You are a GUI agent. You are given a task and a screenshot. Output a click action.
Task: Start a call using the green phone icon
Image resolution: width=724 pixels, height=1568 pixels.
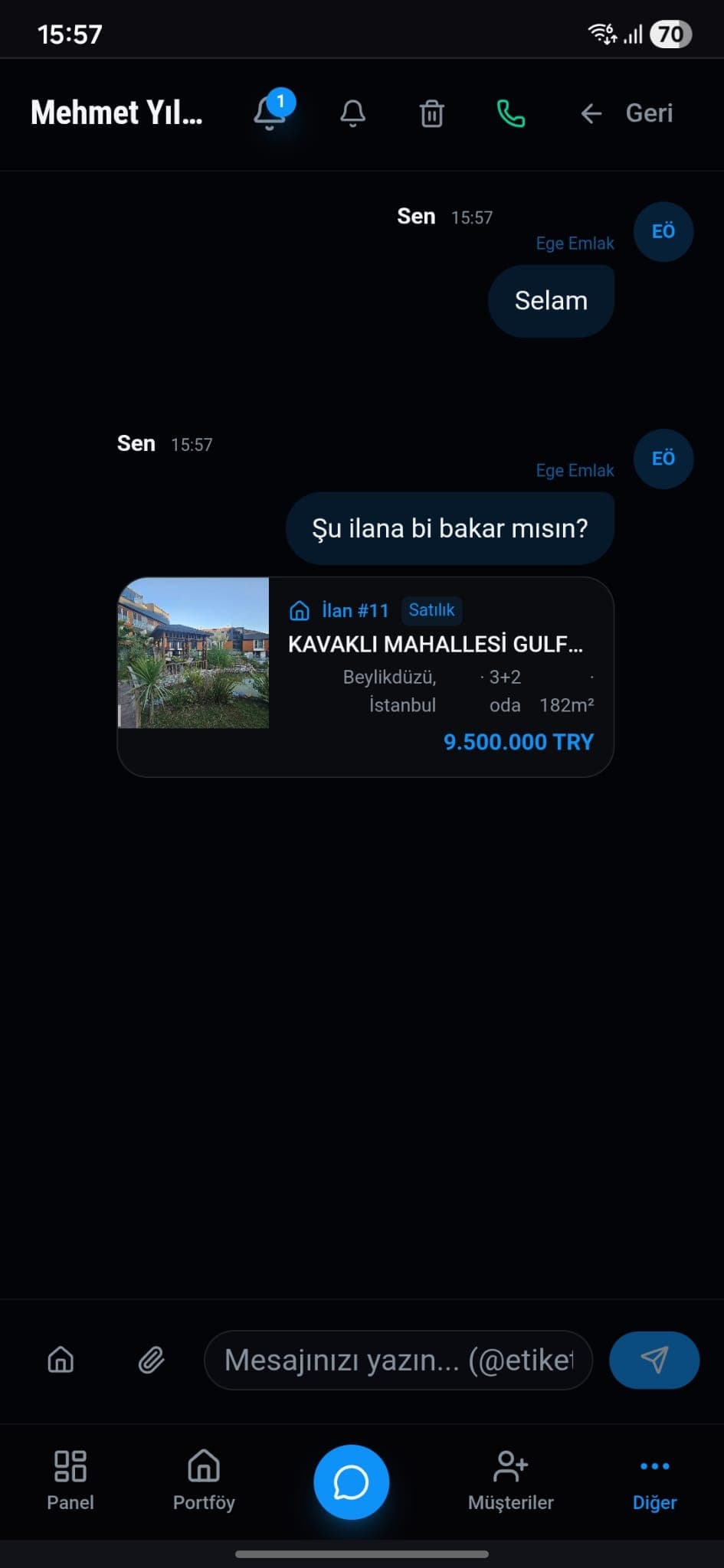pos(511,113)
